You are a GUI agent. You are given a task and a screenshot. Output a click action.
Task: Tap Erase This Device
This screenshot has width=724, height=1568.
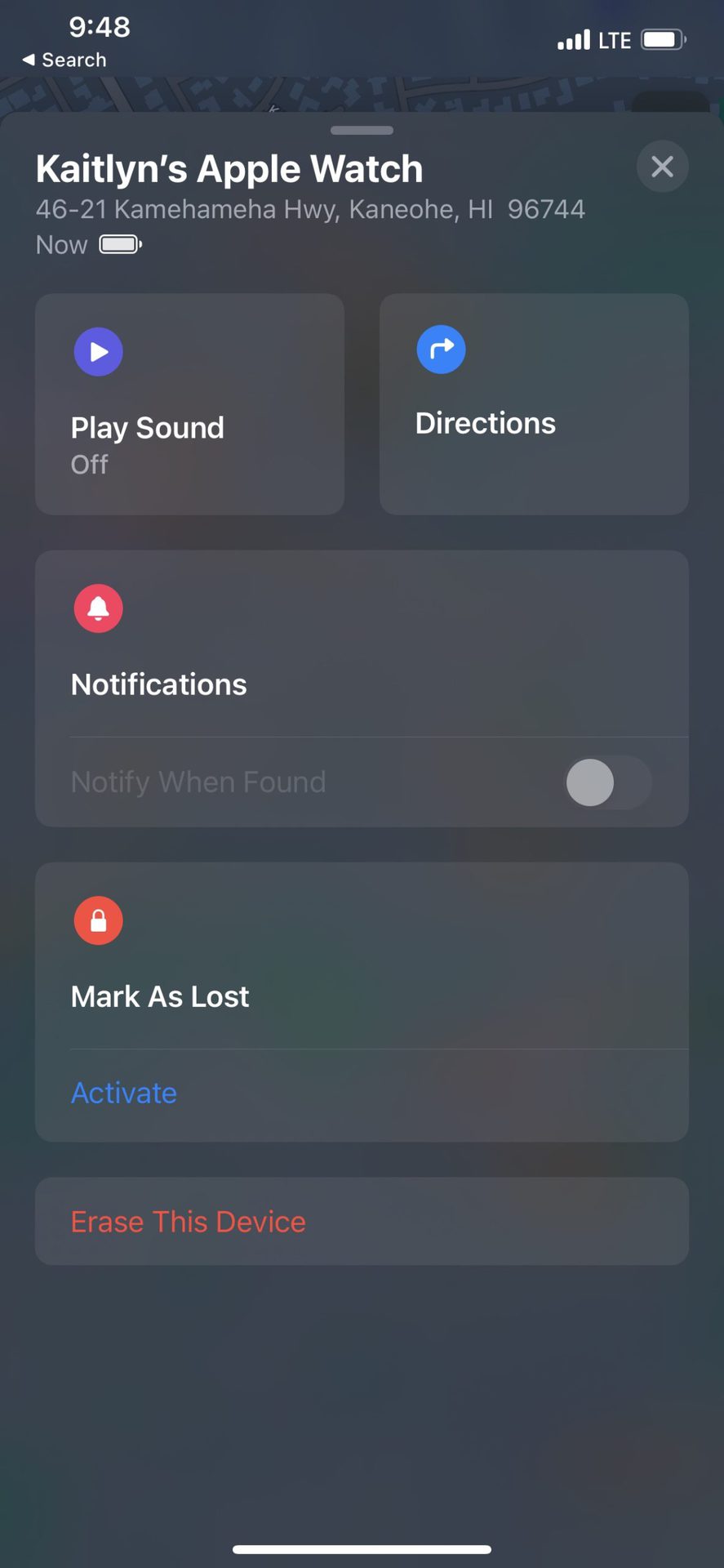click(189, 1222)
